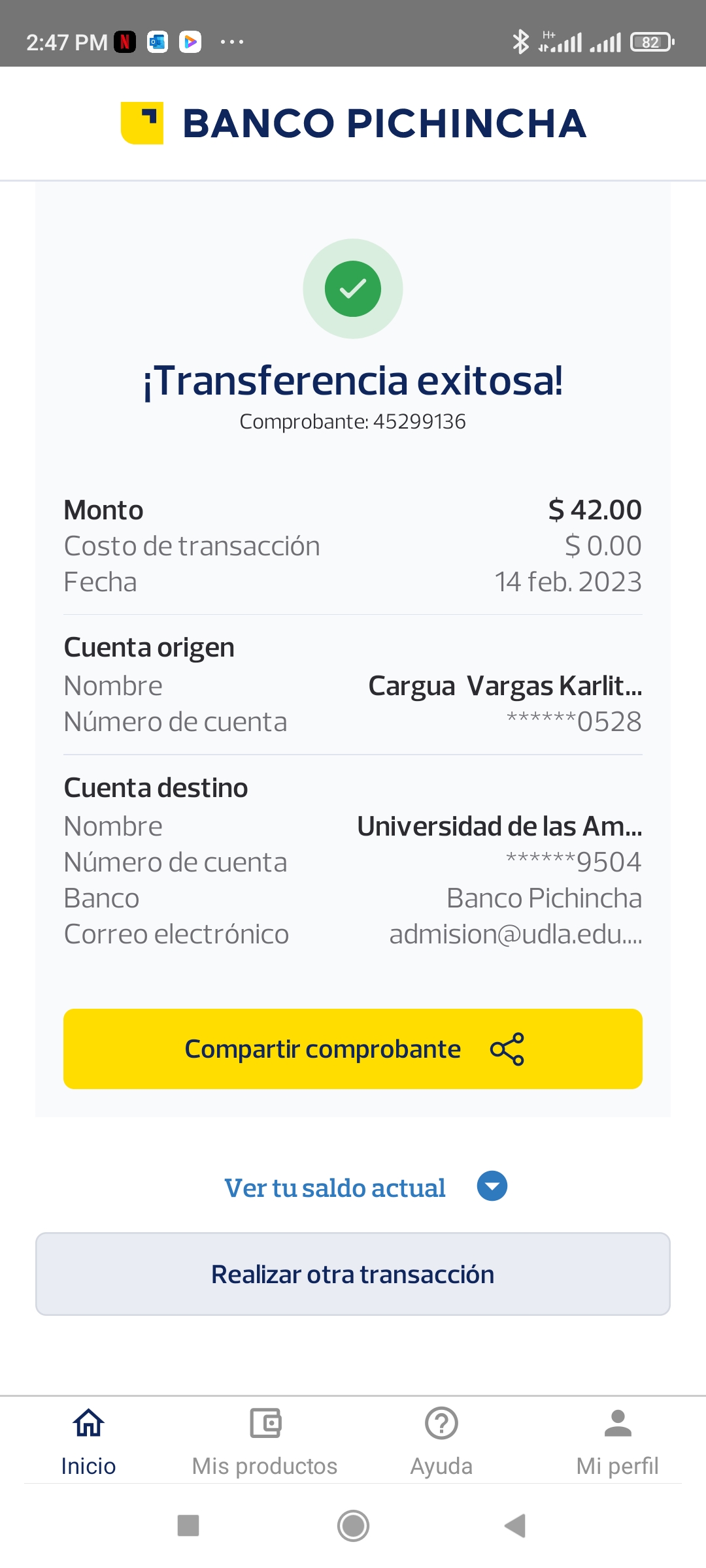Share the transfer receipt via Compartir comprobante
Image resolution: width=706 pixels, height=1568 pixels.
click(353, 1049)
